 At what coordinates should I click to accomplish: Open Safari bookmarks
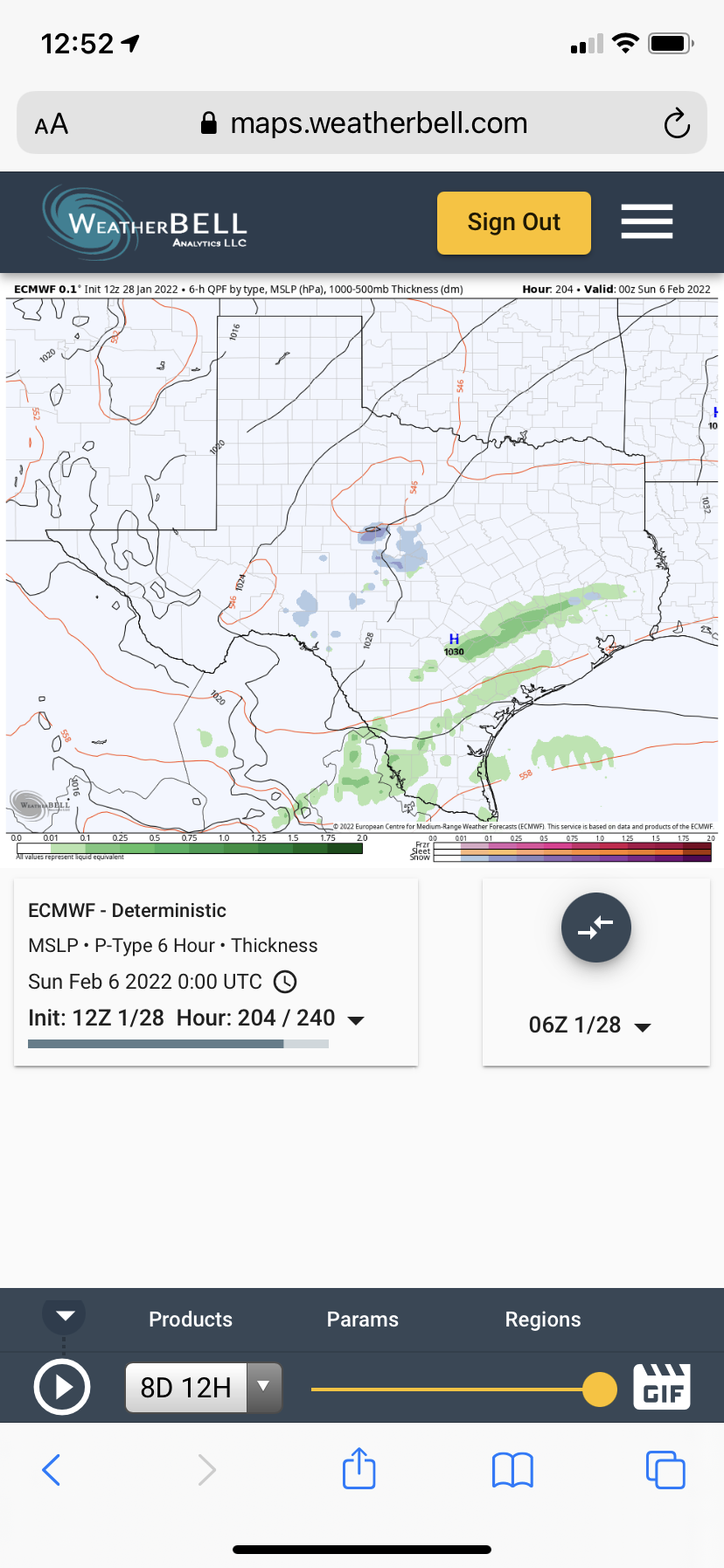tap(512, 1470)
